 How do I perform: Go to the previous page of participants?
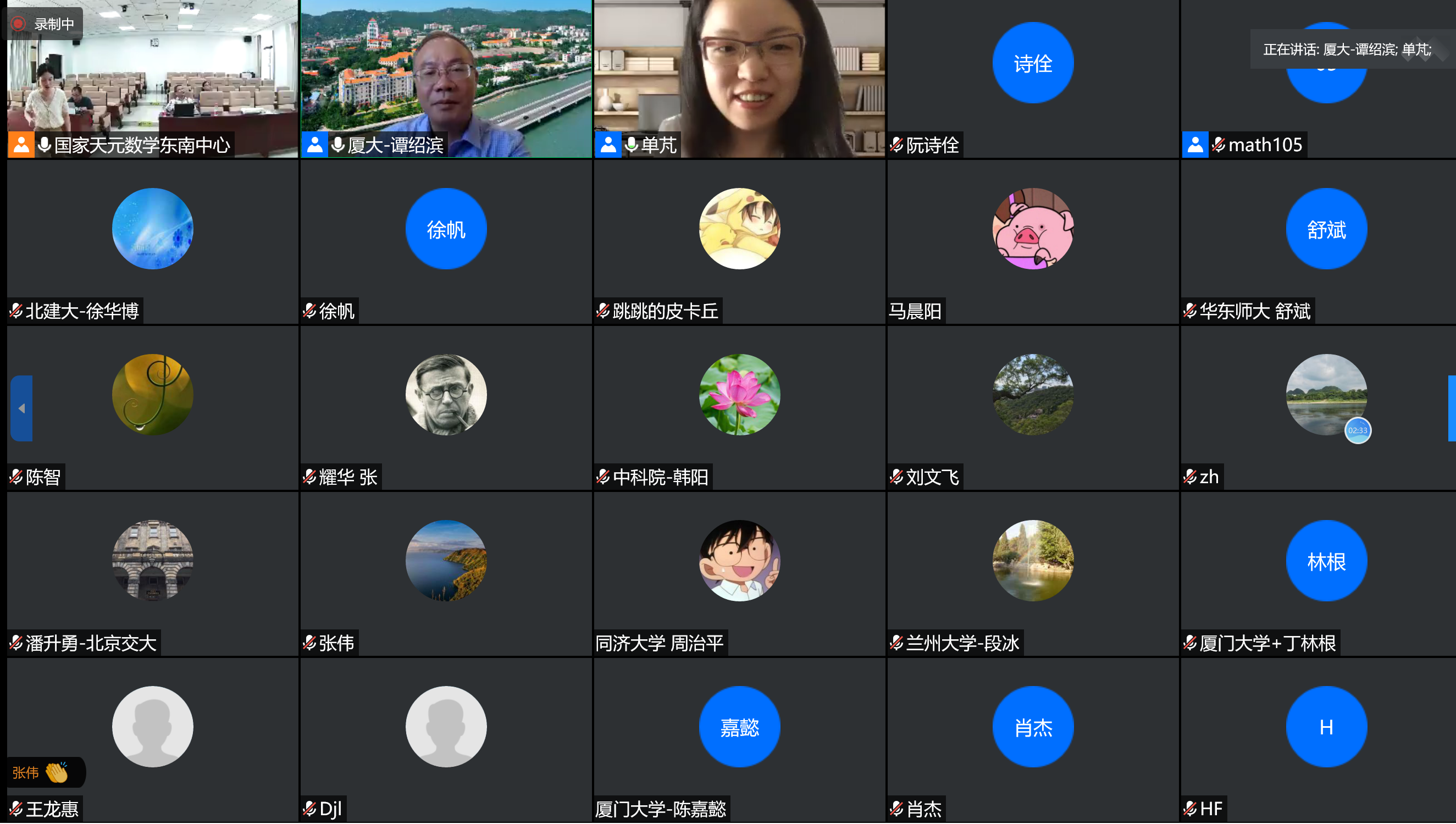(x=21, y=408)
